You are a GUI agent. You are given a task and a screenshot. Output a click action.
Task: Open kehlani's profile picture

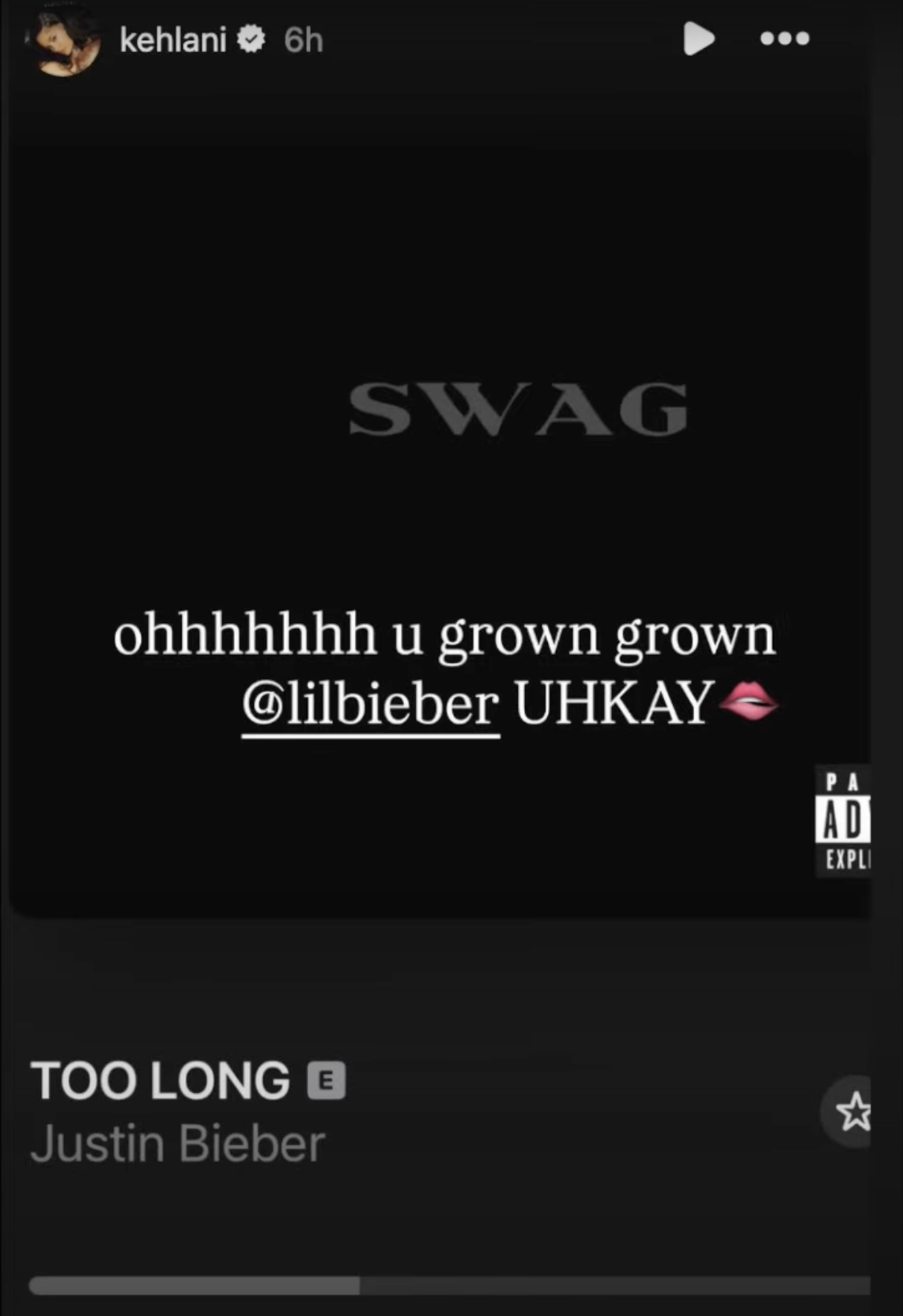64,43
